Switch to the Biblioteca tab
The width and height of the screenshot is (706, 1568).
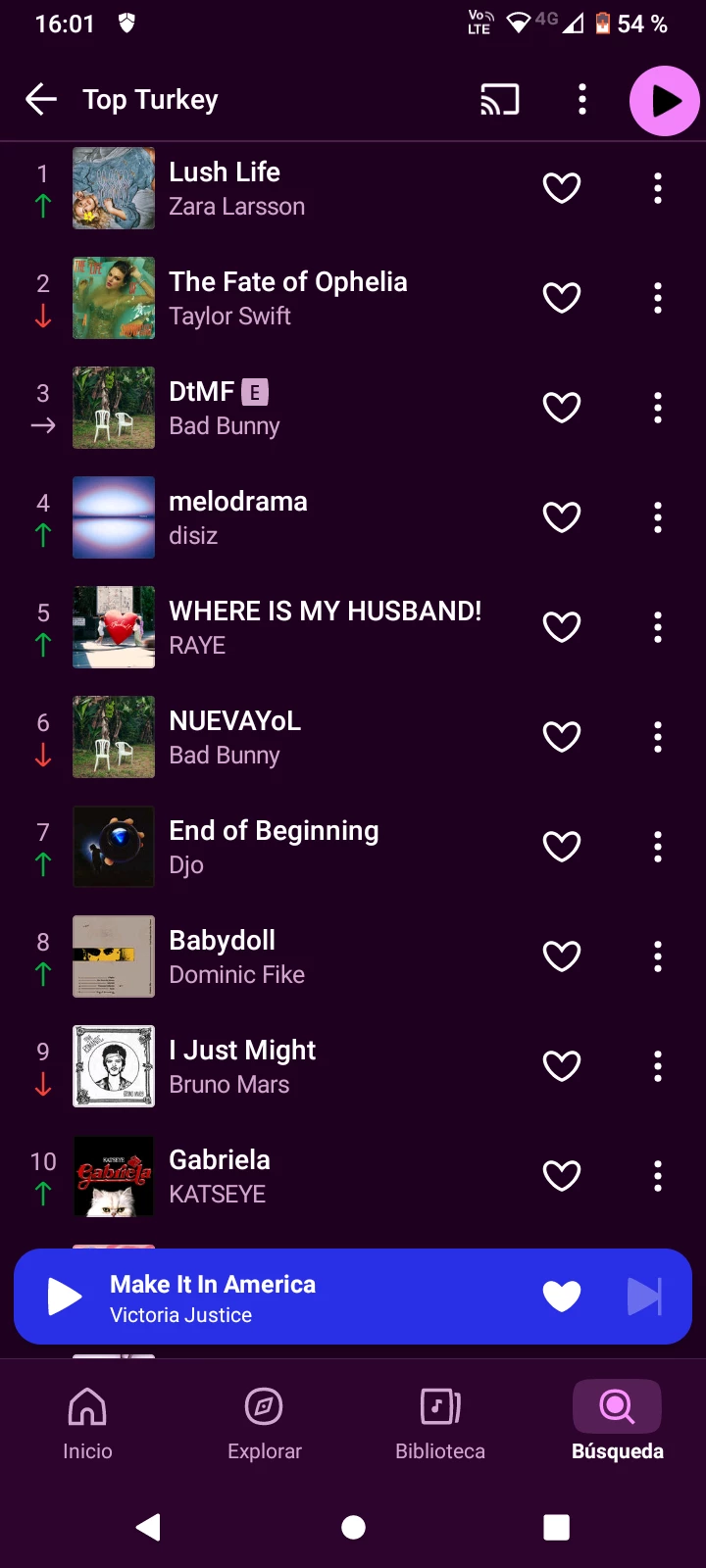tap(440, 1423)
